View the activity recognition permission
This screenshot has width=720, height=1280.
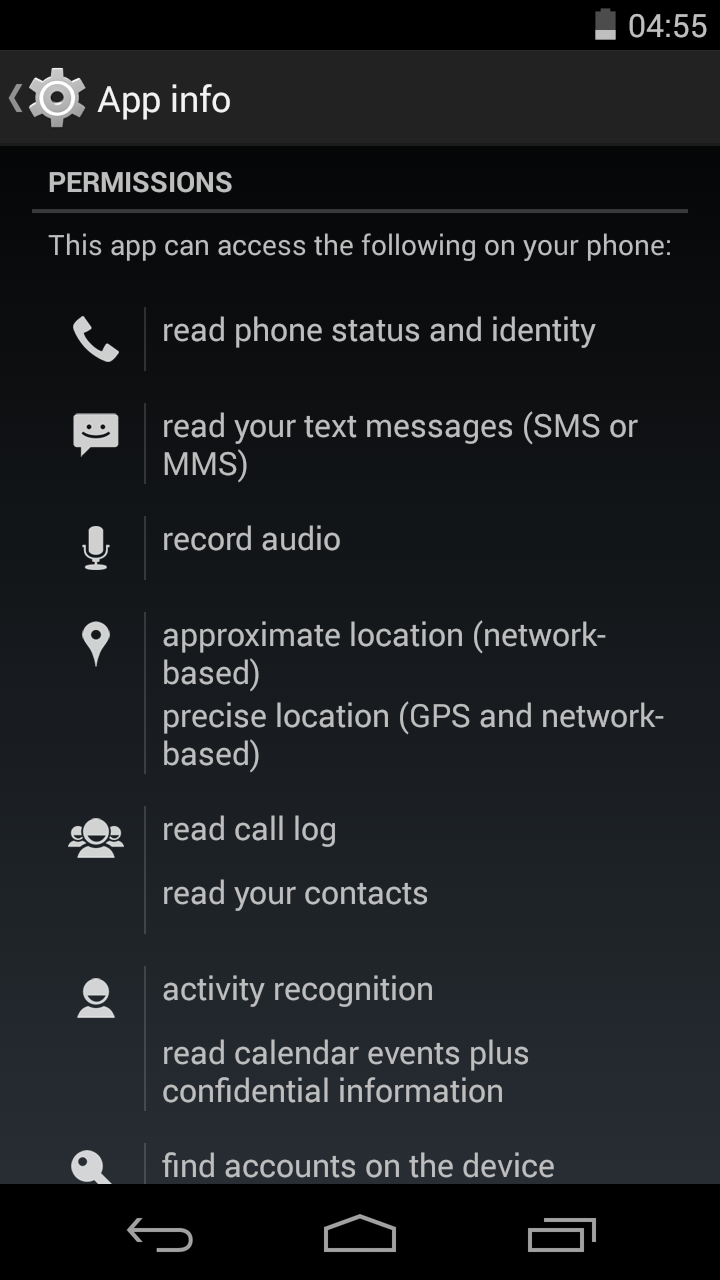click(298, 990)
